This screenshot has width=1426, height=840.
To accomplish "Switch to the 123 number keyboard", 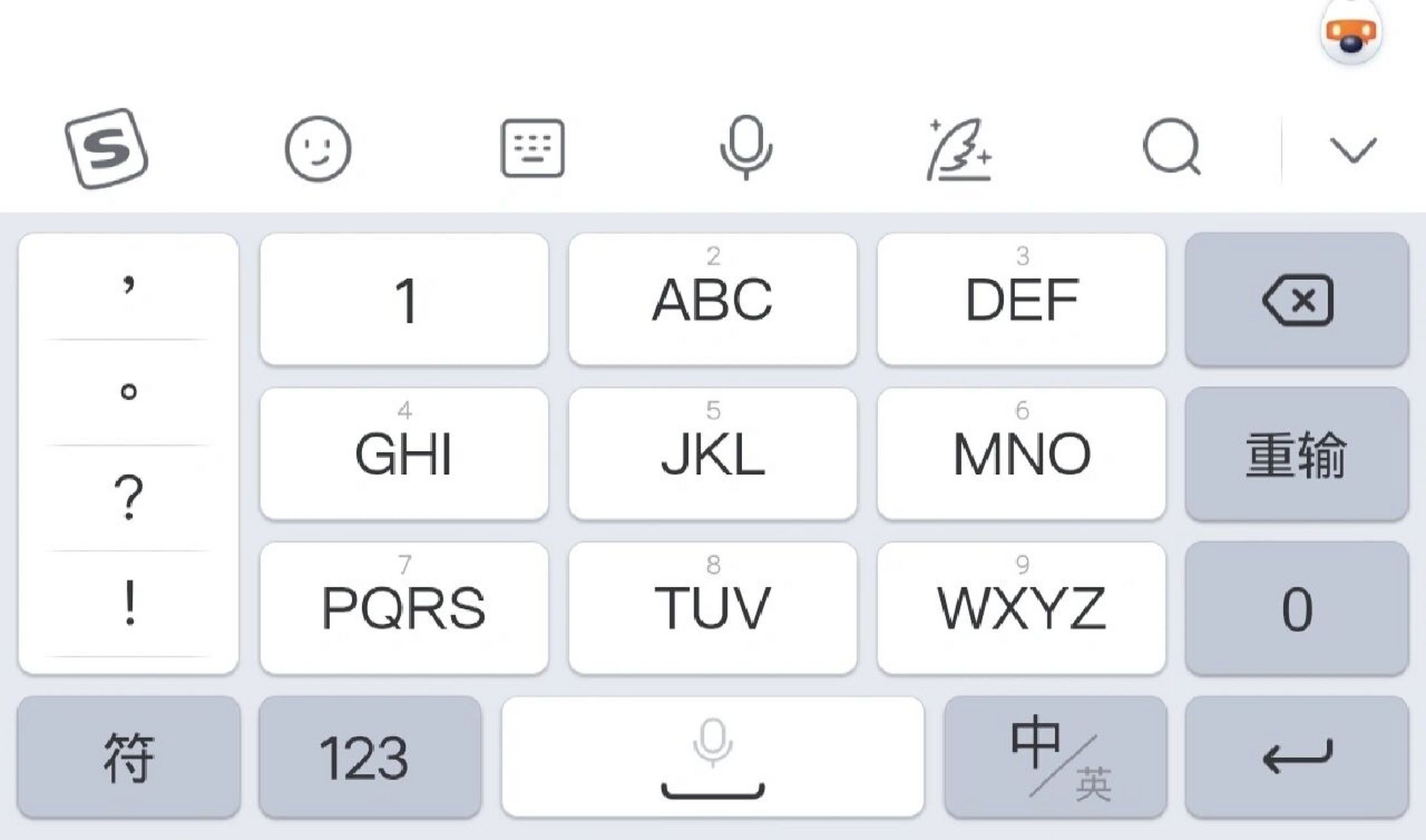I will (369, 758).
